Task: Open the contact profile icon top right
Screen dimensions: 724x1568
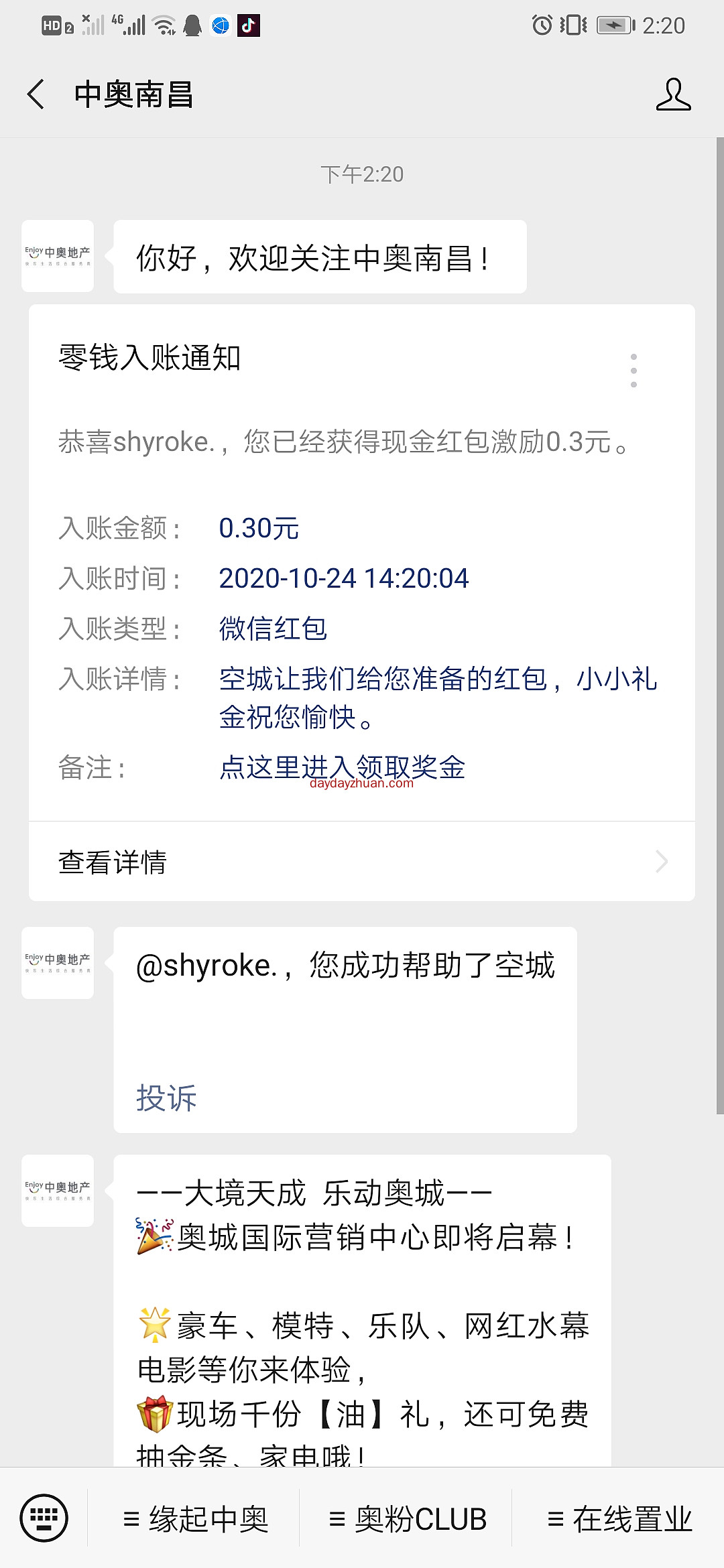Action: coord(676,95)
